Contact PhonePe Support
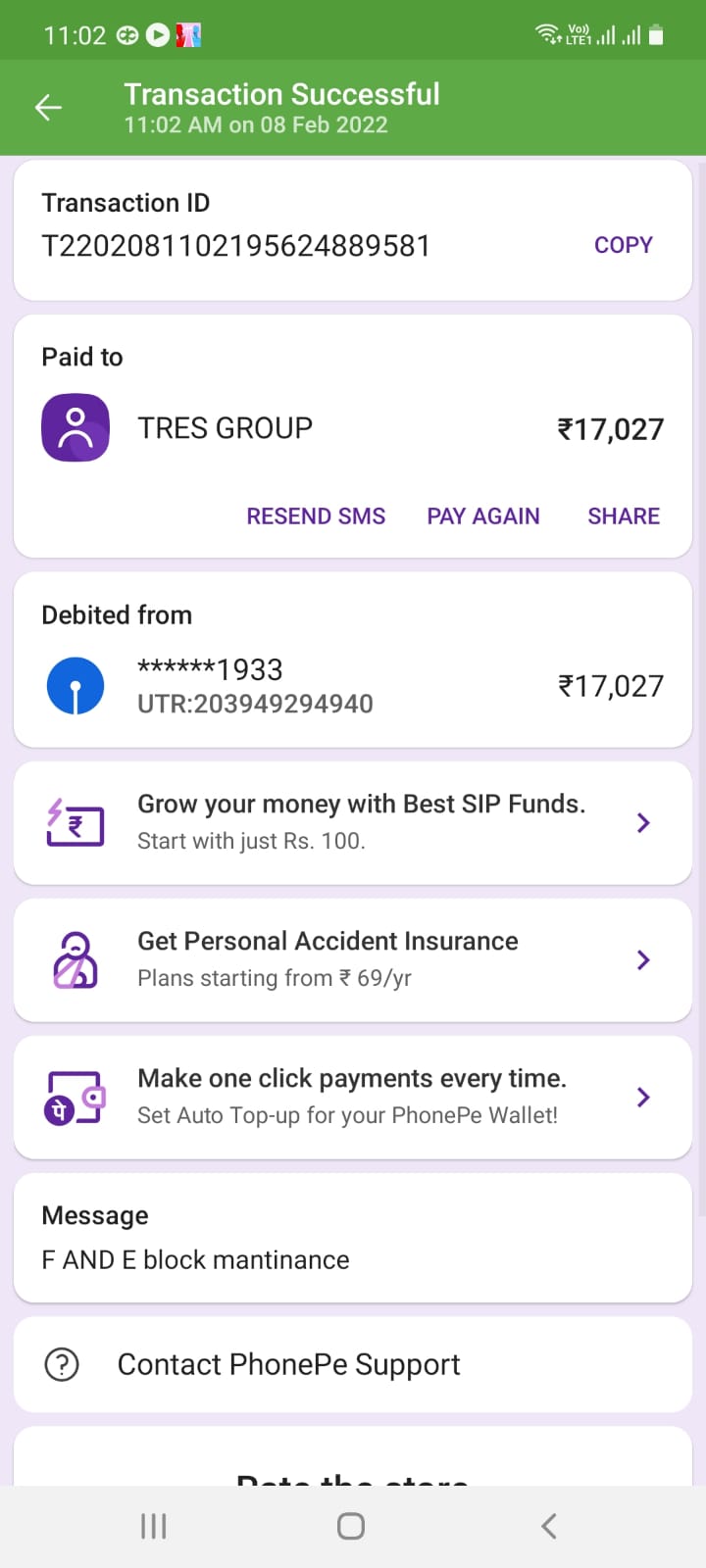 (353, 1364)
